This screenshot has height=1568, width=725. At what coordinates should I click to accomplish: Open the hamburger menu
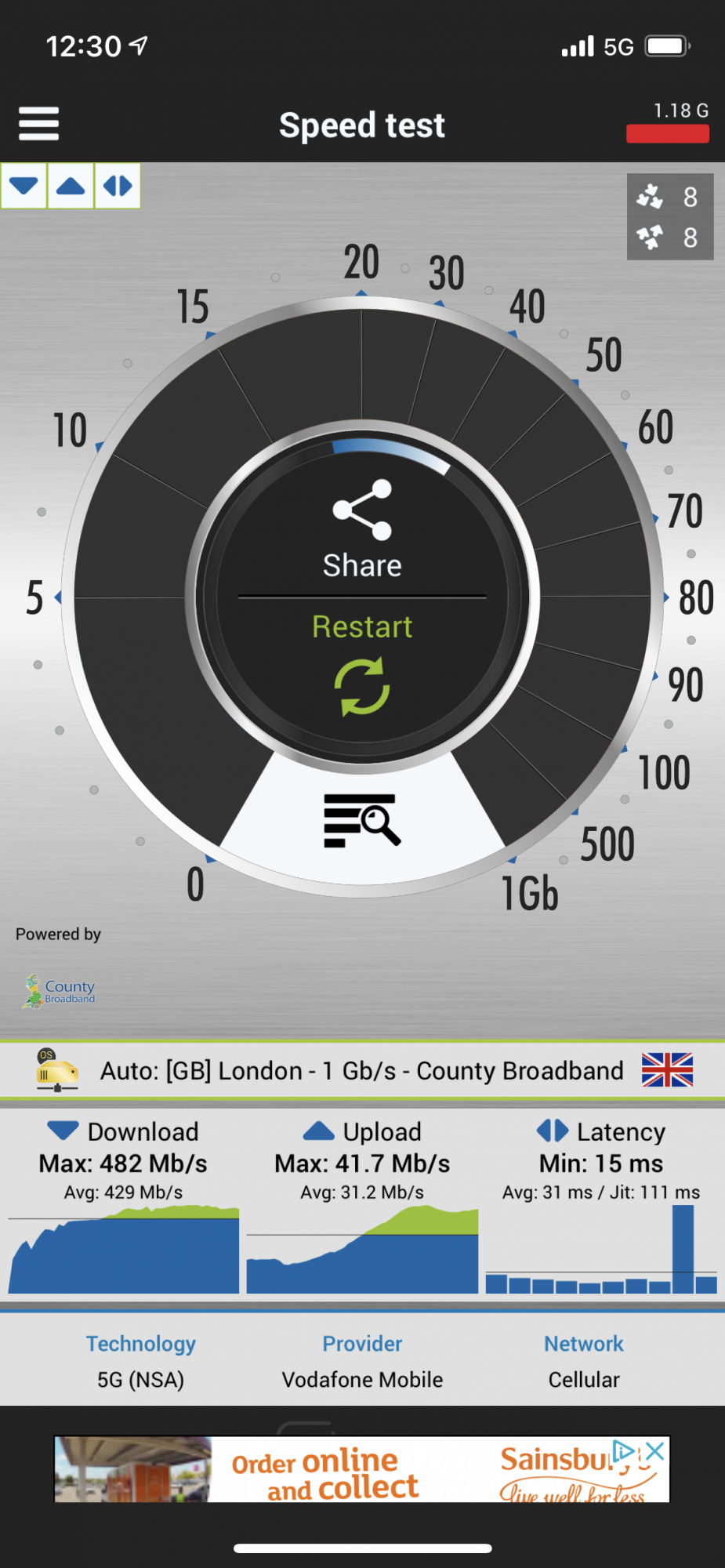point(38,124)
